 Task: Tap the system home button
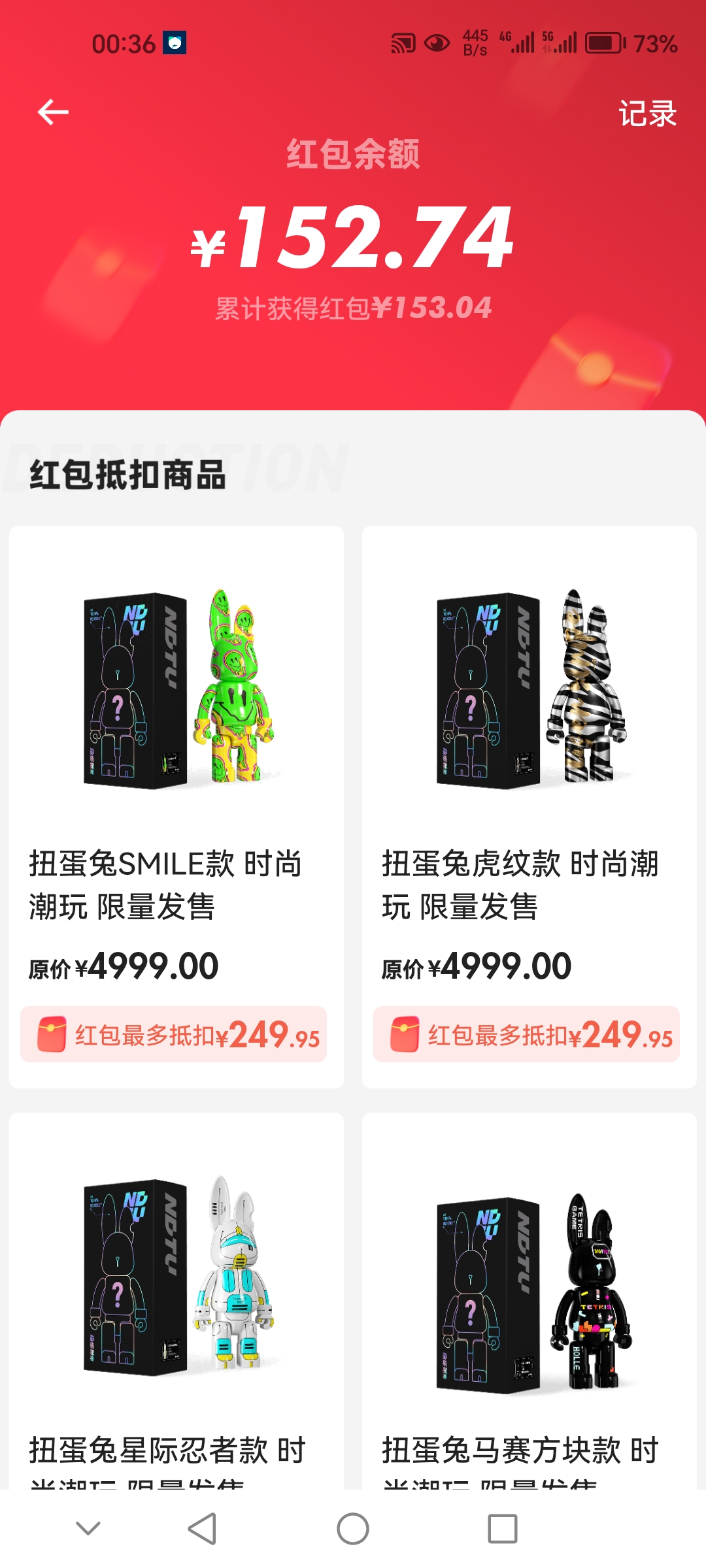353,1529
